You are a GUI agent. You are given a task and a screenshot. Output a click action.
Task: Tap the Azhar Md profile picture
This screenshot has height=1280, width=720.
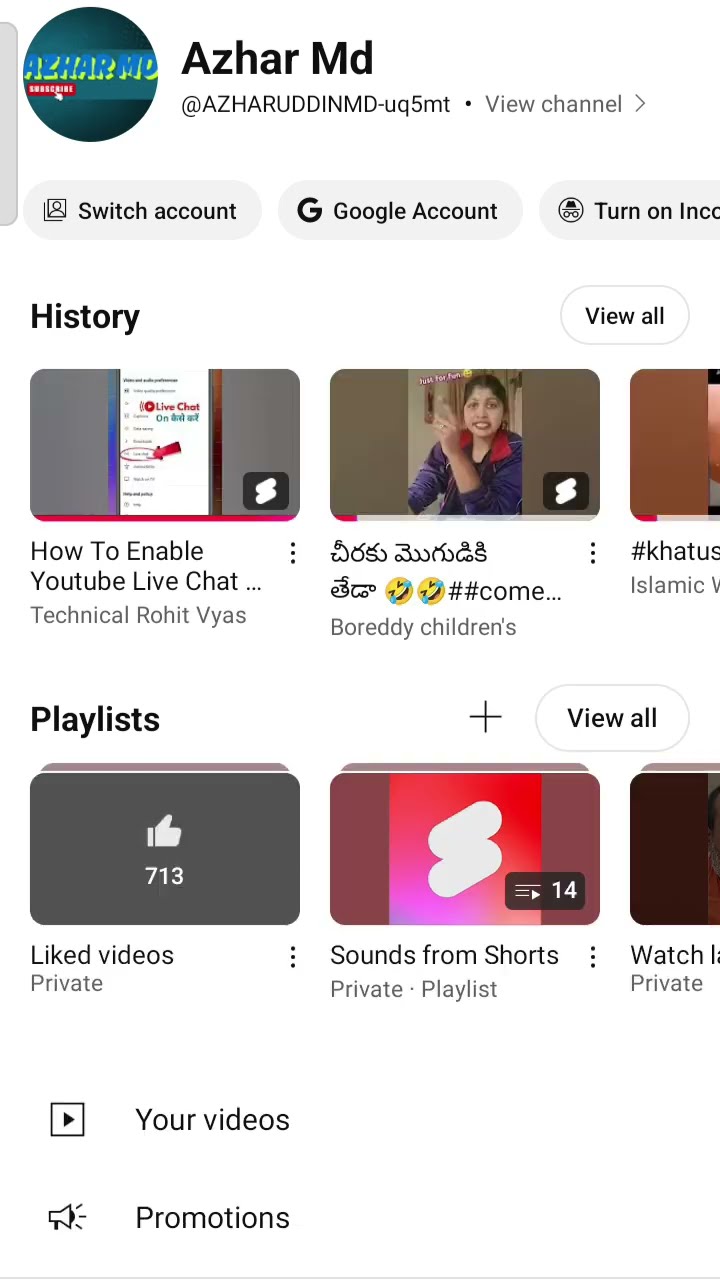pyautogui.click(x=90, y=75)
